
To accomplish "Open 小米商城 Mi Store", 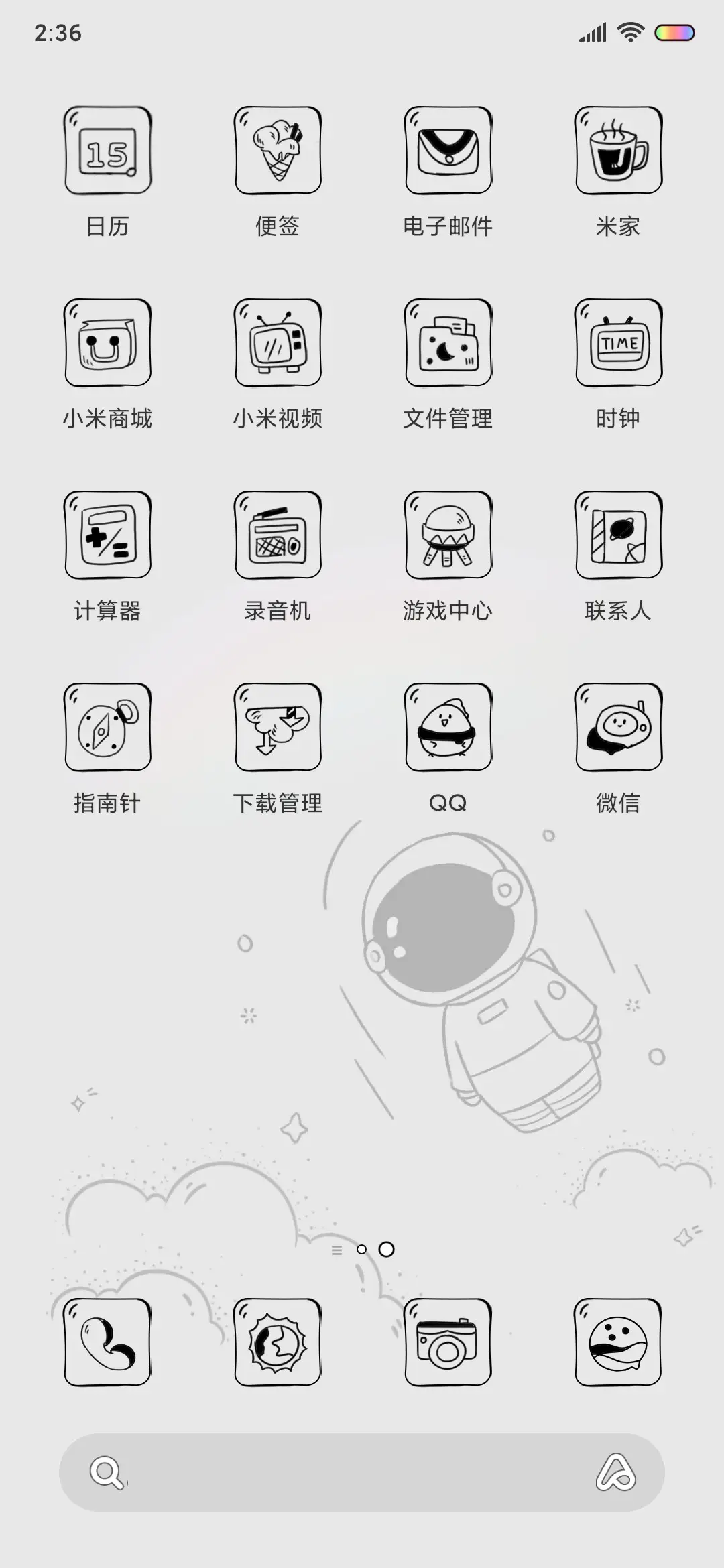I will pyautogui.click(x=107, y=342).
